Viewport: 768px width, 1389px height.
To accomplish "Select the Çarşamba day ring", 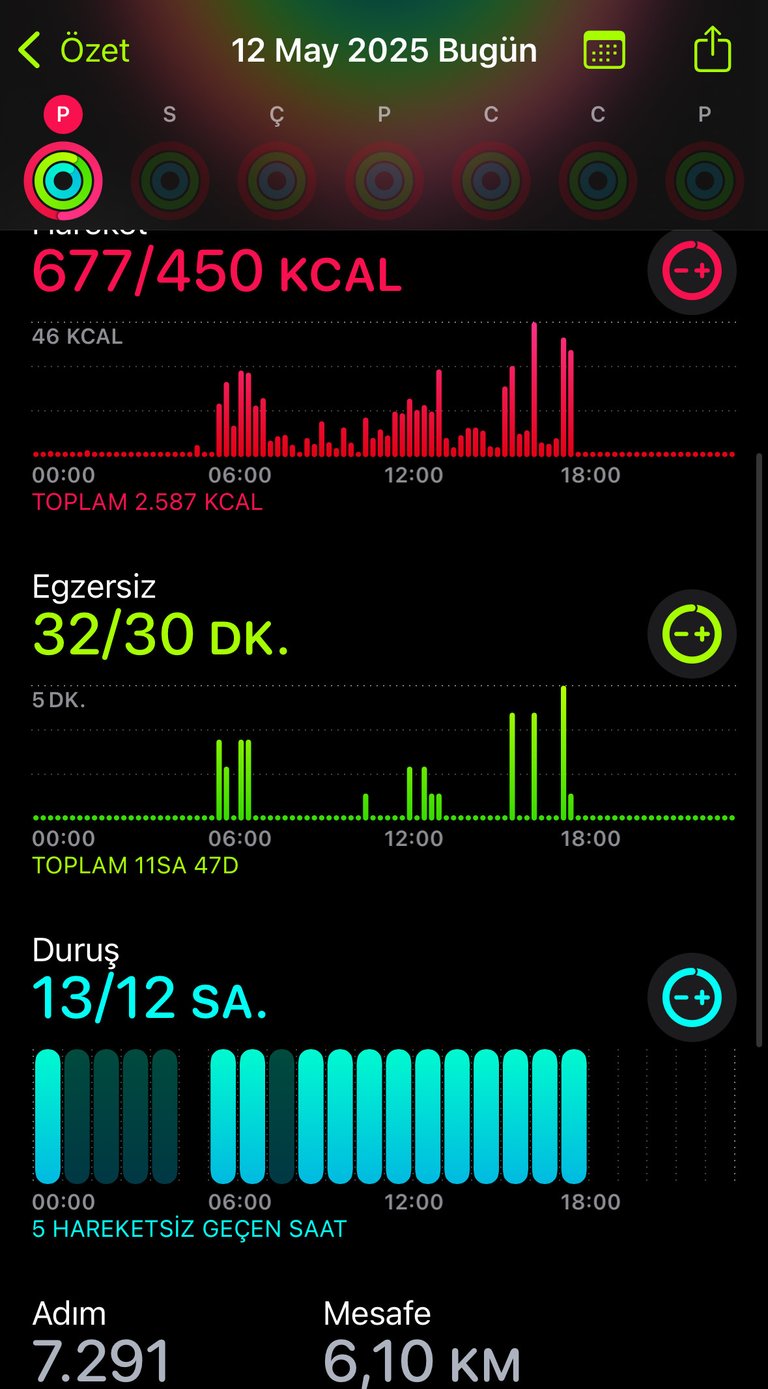I will 277,181.
